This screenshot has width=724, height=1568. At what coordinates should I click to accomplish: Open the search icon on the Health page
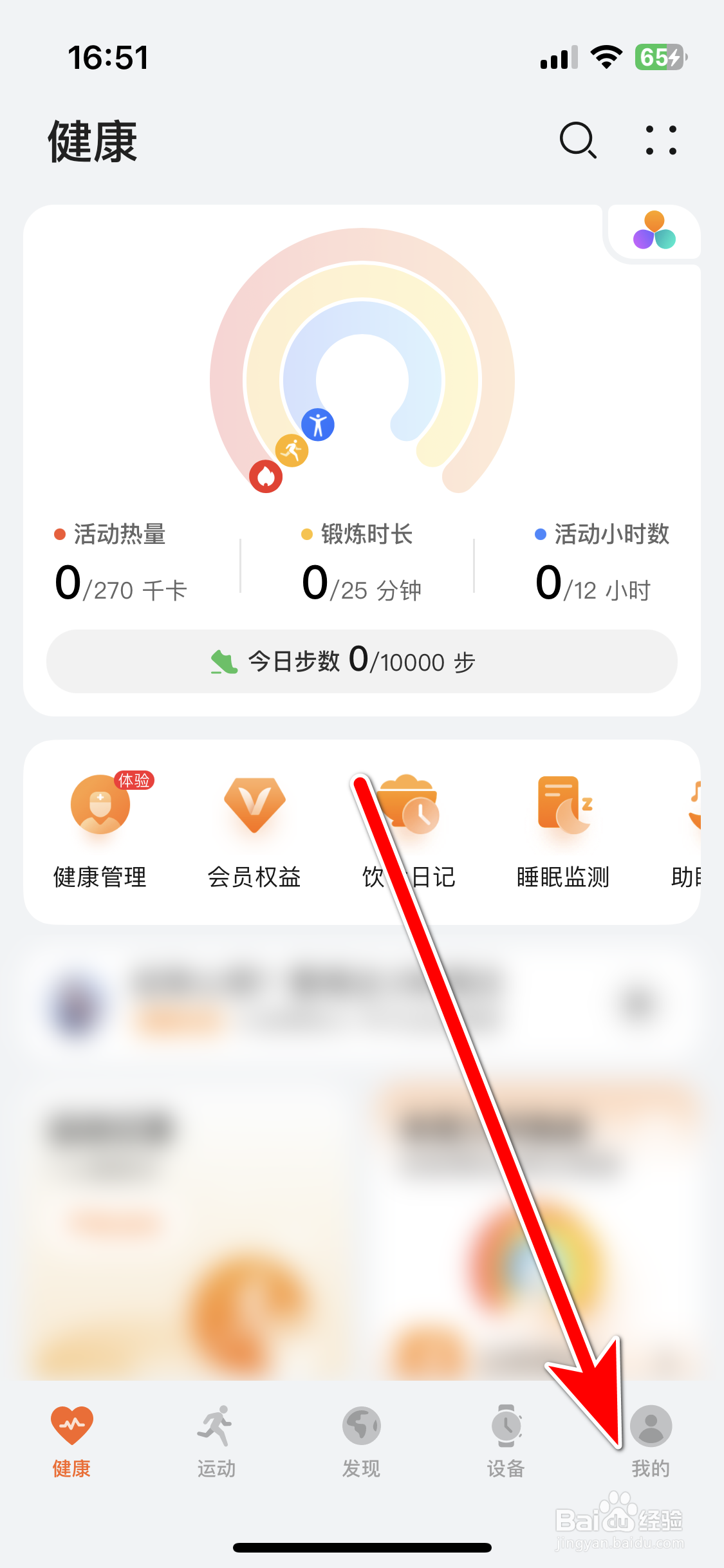576,140
